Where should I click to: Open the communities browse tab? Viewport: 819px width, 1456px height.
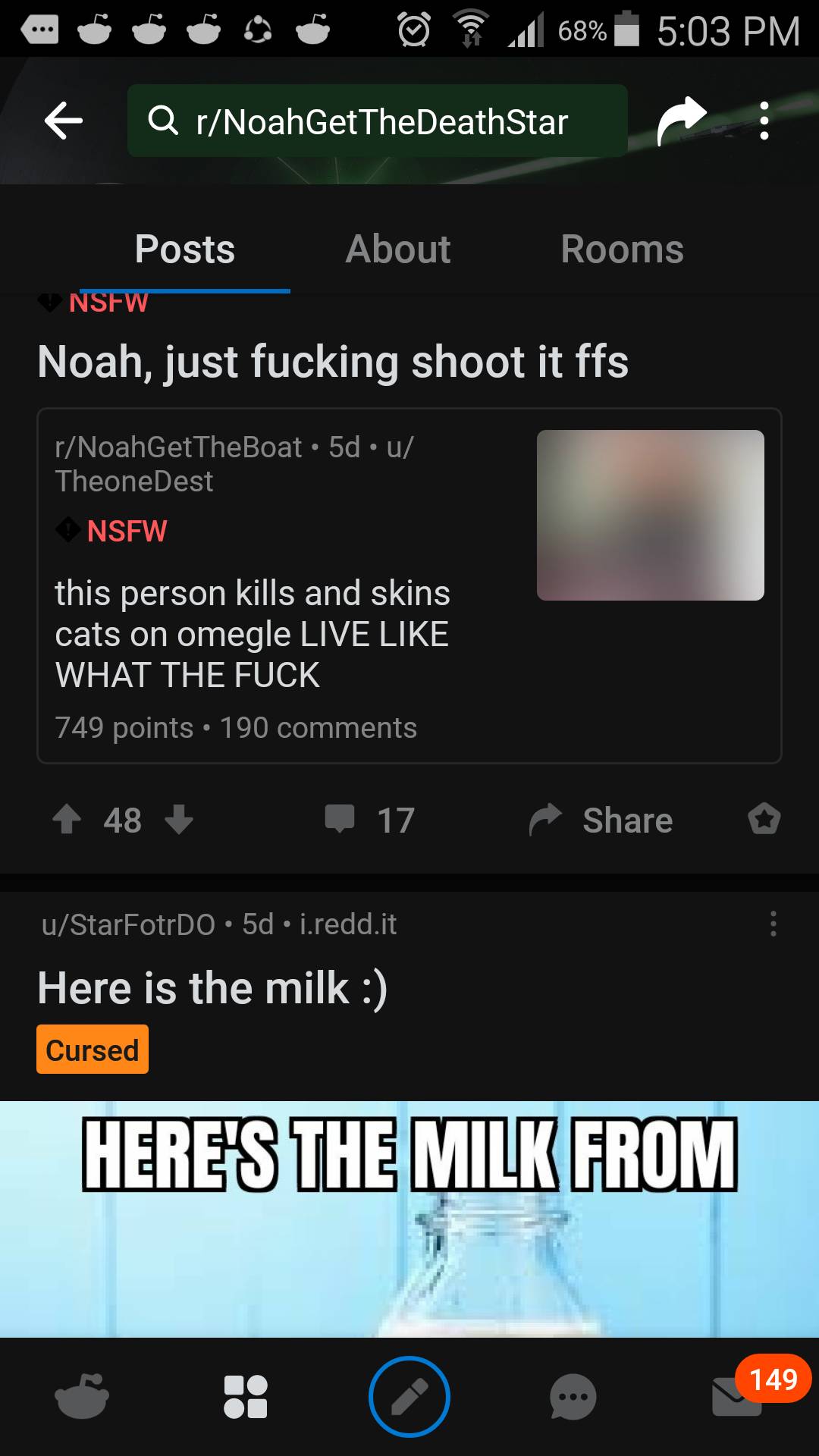coord(246,1396)
